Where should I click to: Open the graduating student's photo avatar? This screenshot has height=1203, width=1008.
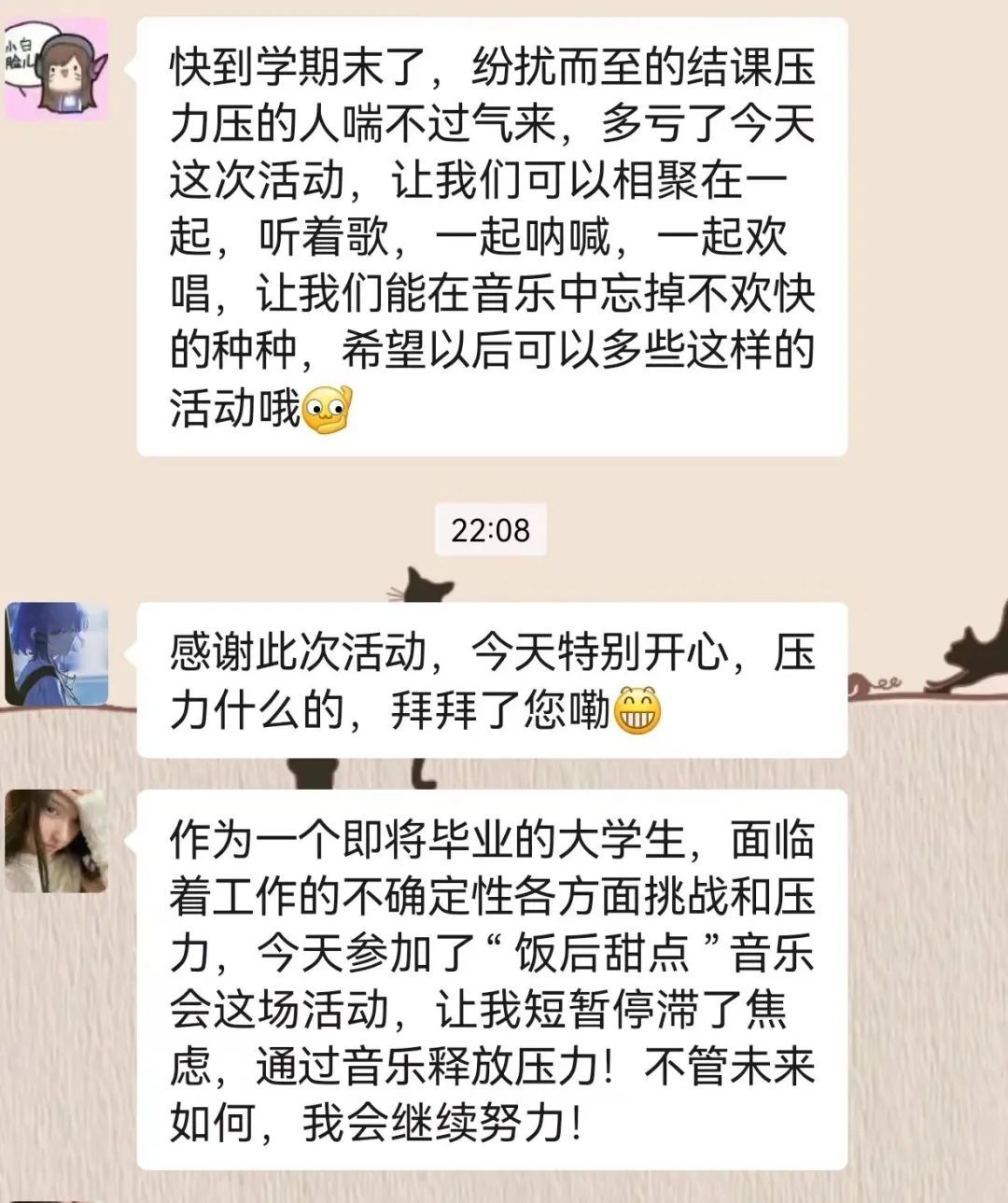pos(57,840)
